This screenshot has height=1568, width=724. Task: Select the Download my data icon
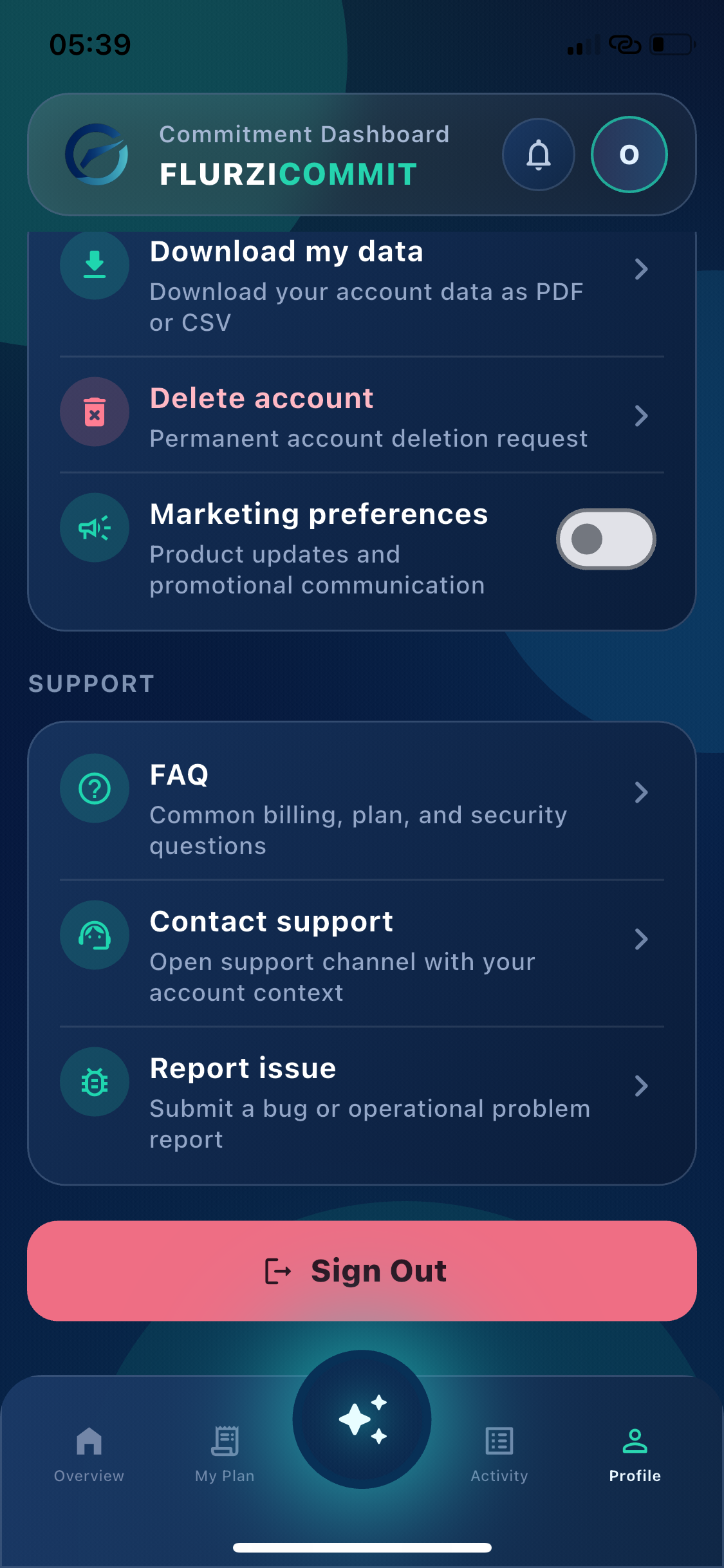pyautogui.click(x=94, y=265)
